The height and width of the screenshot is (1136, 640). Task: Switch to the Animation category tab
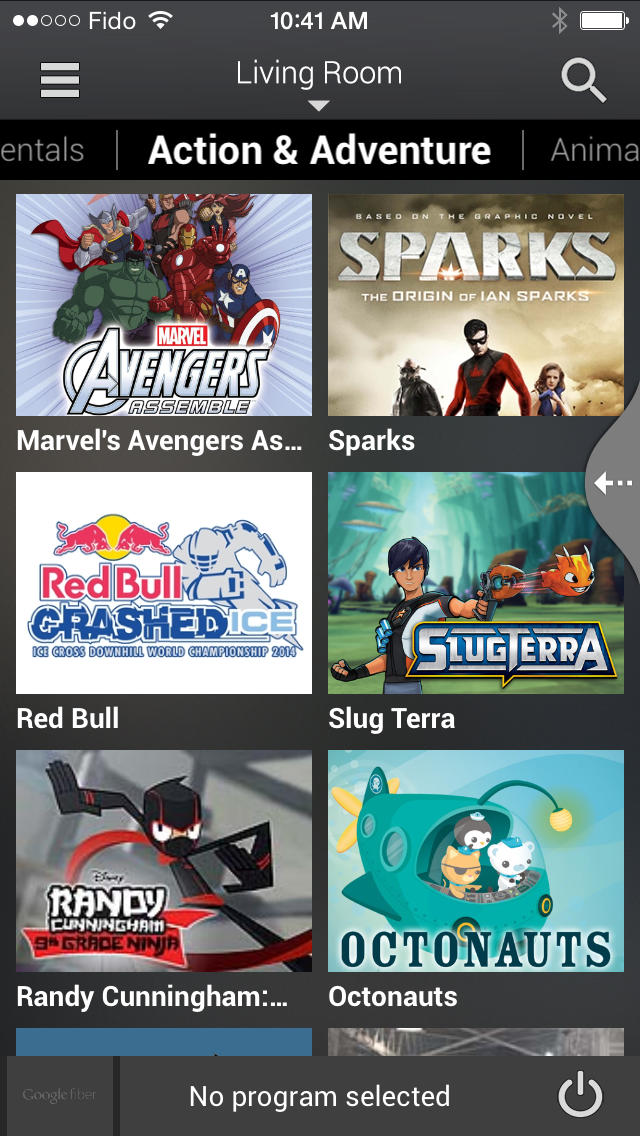(596, 150)
